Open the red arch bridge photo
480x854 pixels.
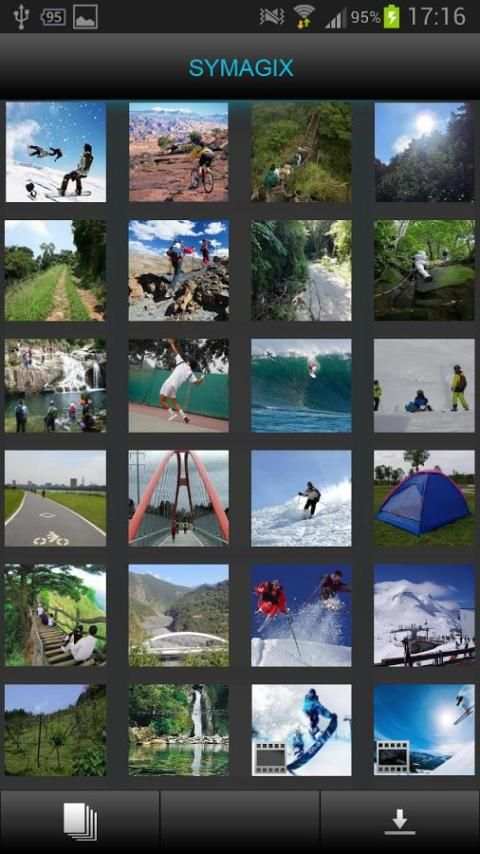(179, 498)
